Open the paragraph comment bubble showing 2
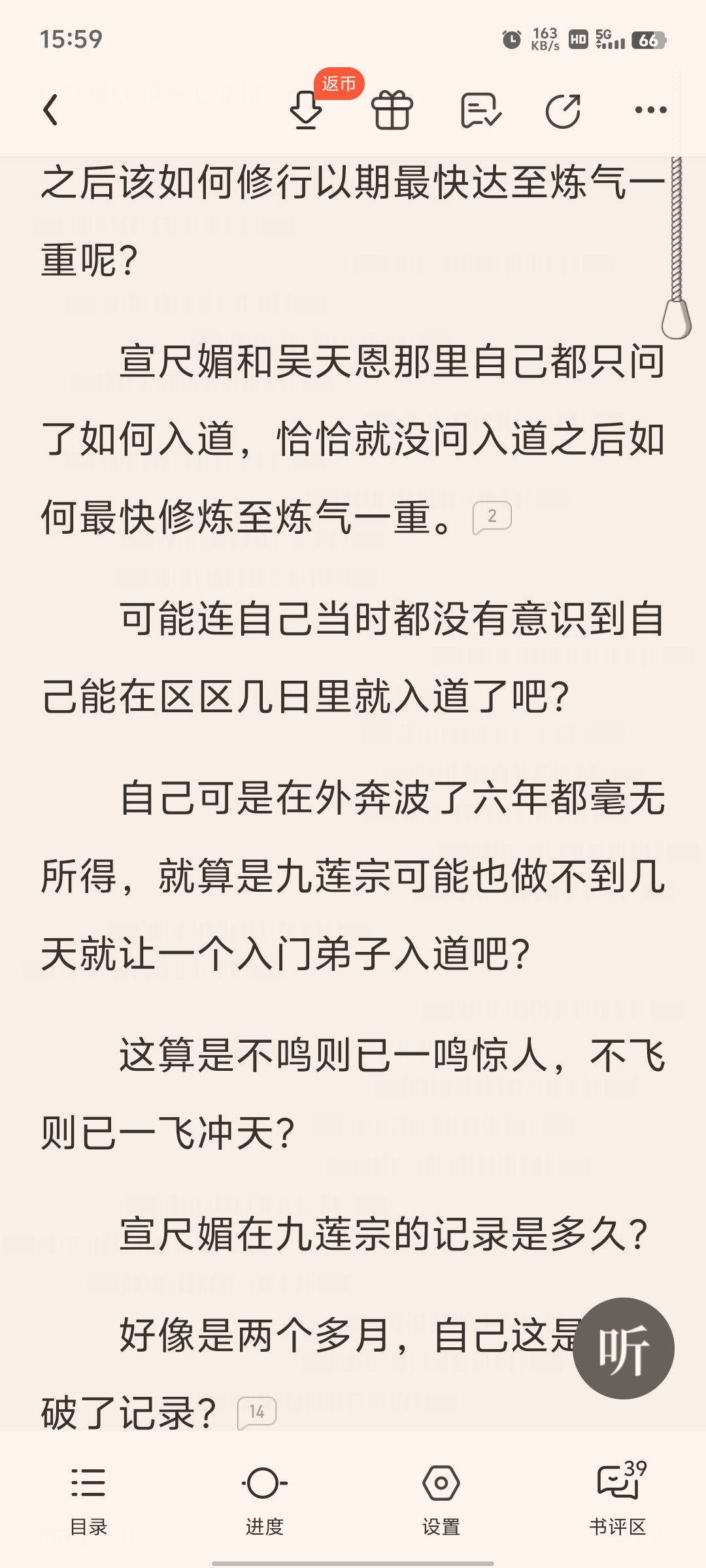This screenshot has height=1568, width=706. 492,517
